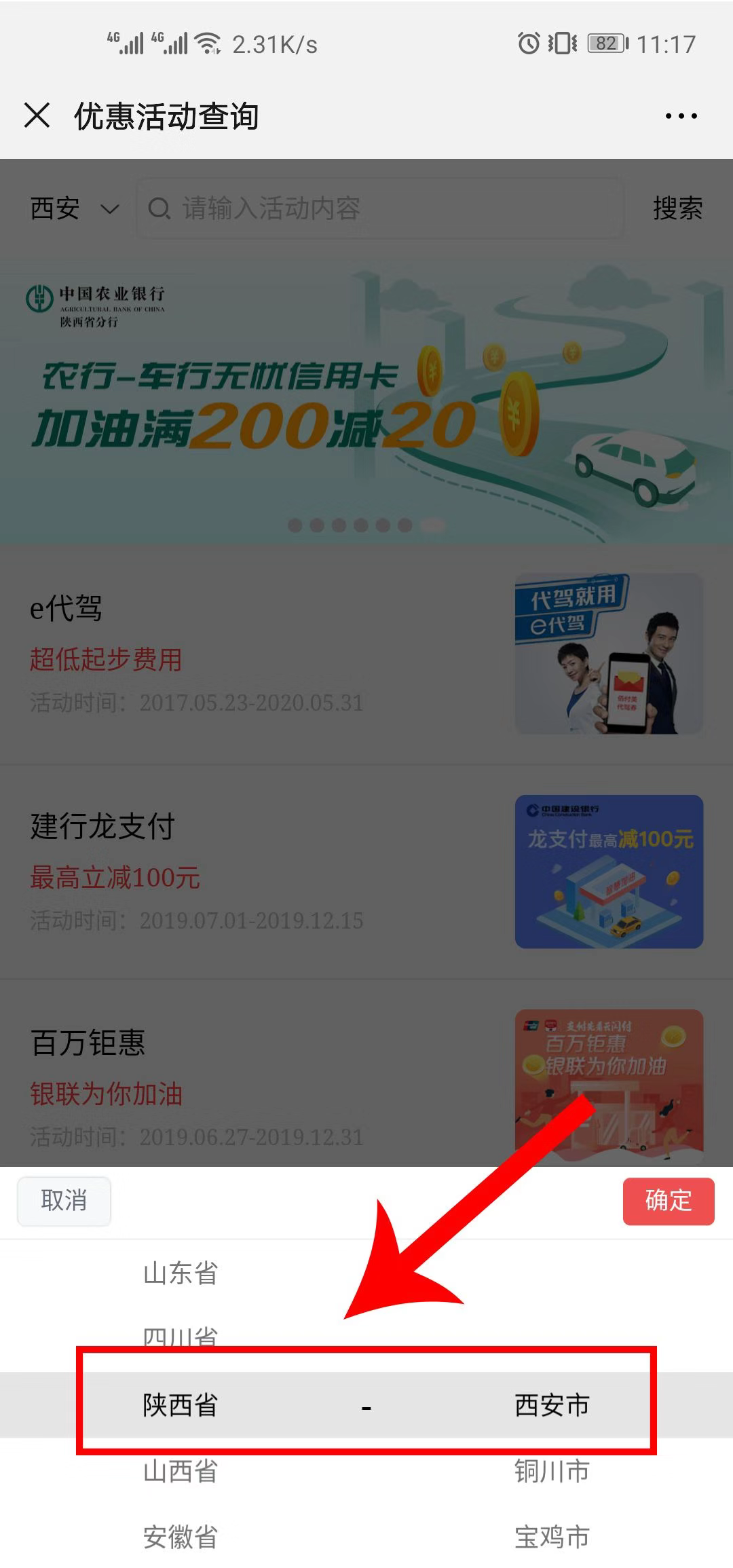
Task: Pick 宝鸡市 in the city column
Action: tap(552, 1537)
